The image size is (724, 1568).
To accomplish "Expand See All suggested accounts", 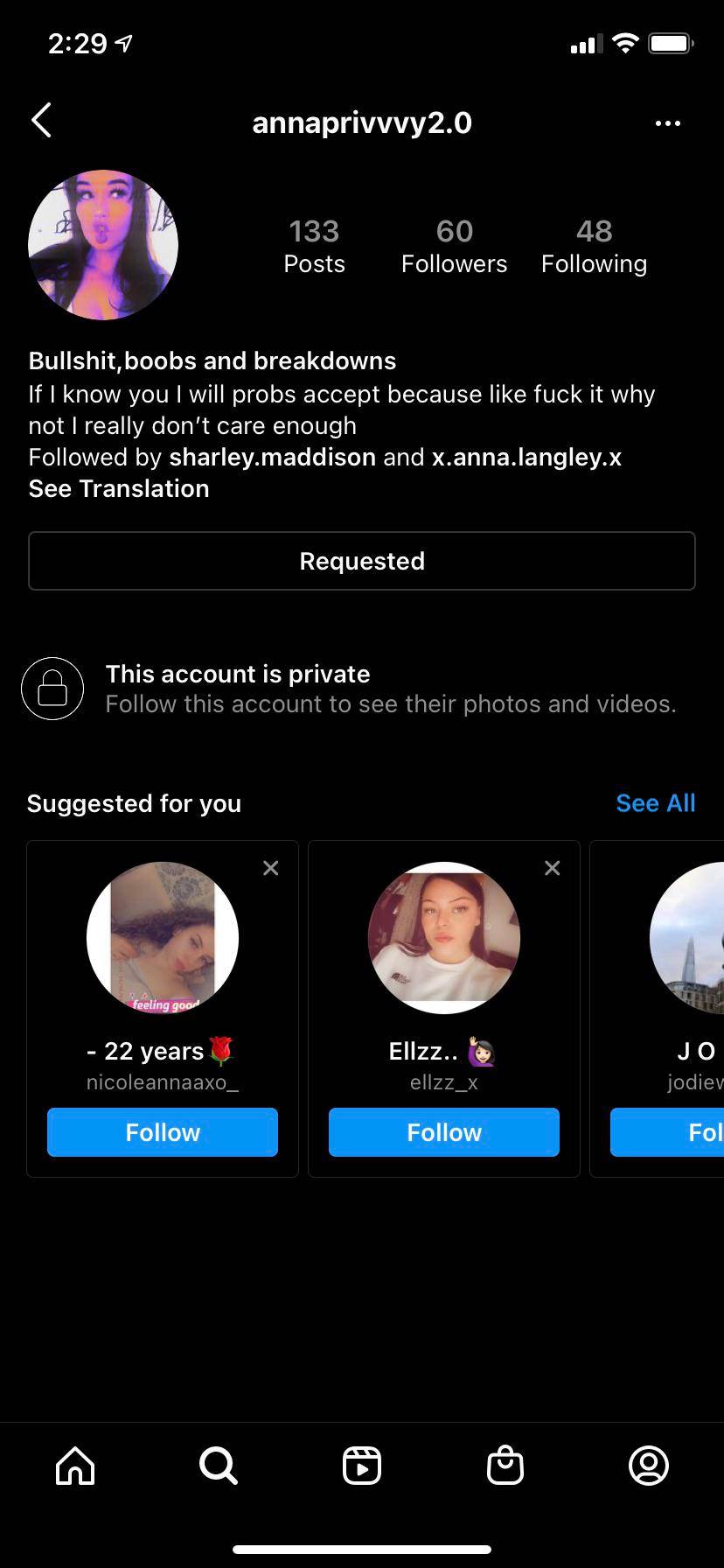I will coord(656,802).
